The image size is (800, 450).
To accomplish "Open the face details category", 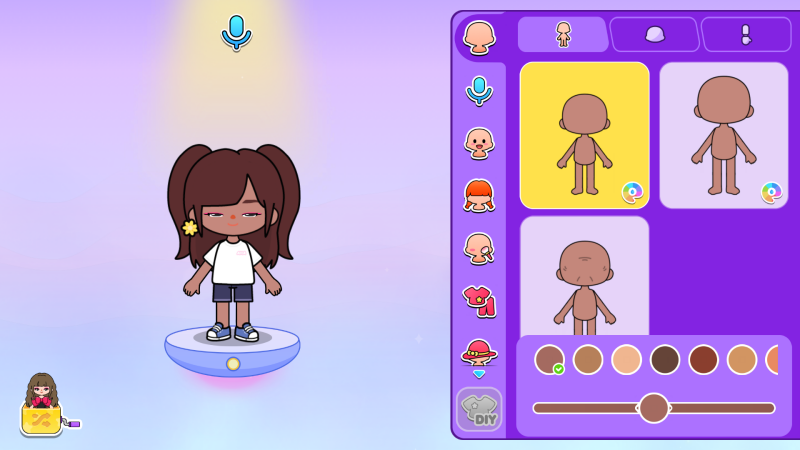I will point(479,247).
